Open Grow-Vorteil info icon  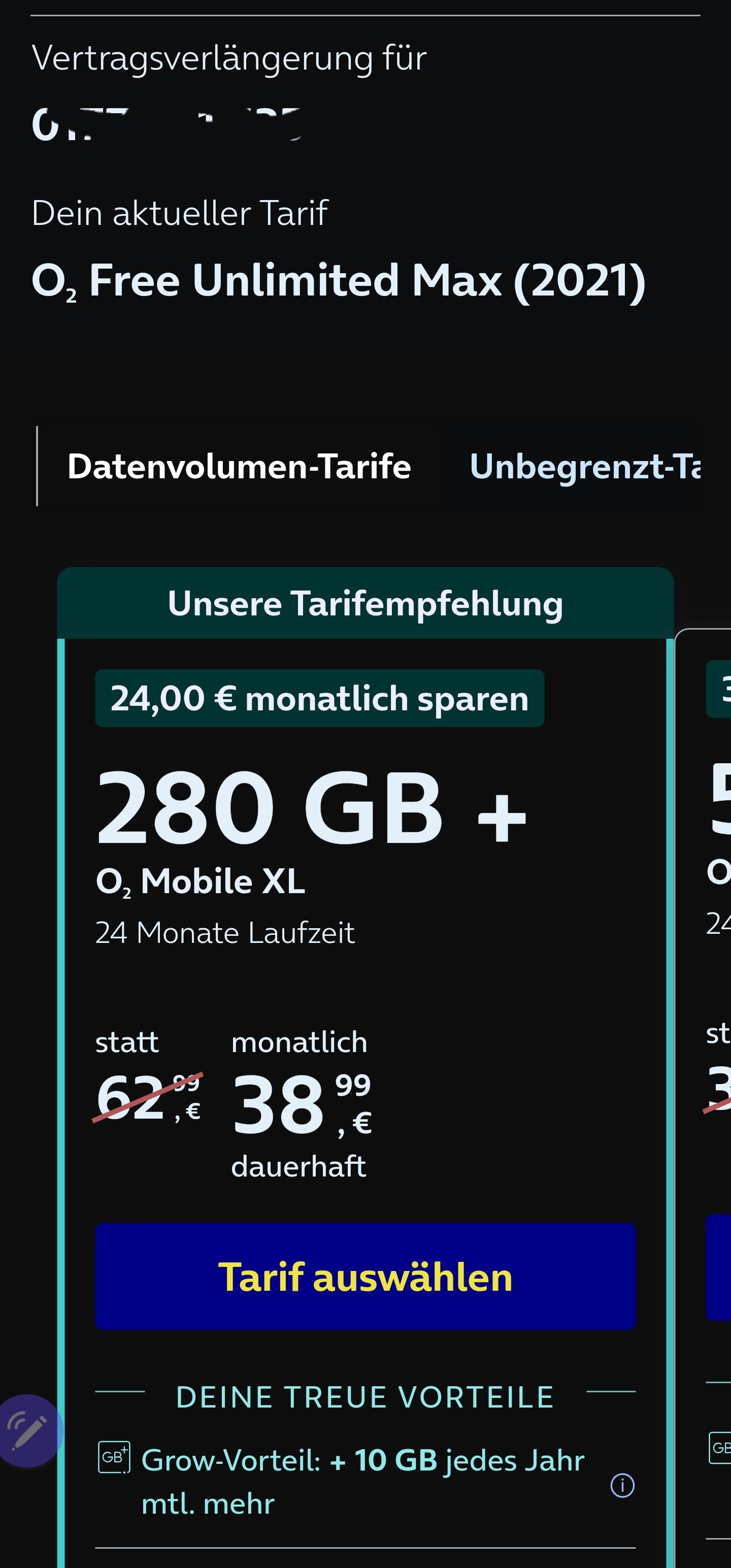coord(622,1485)
